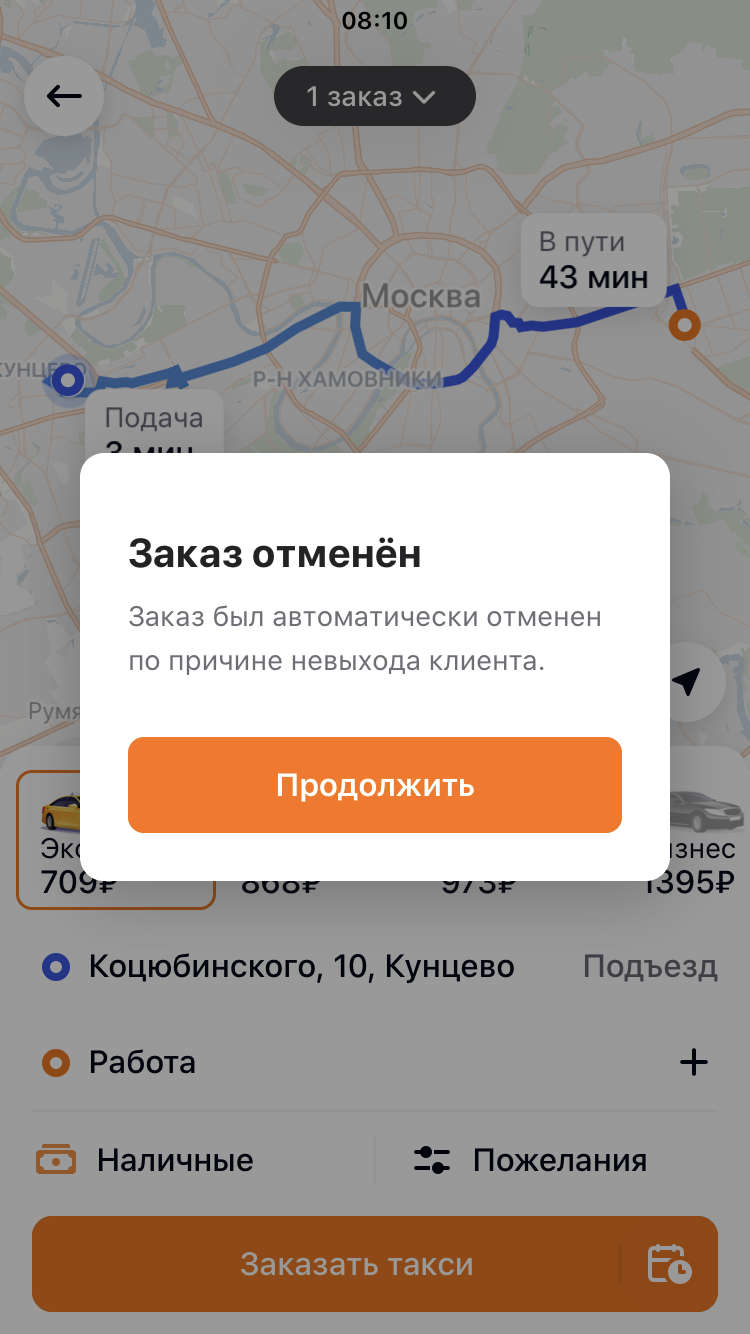This screenshot has height=1334, width=750.
Task: Schedule a ride with the calendar clock icon
Action: (669, 1264)
